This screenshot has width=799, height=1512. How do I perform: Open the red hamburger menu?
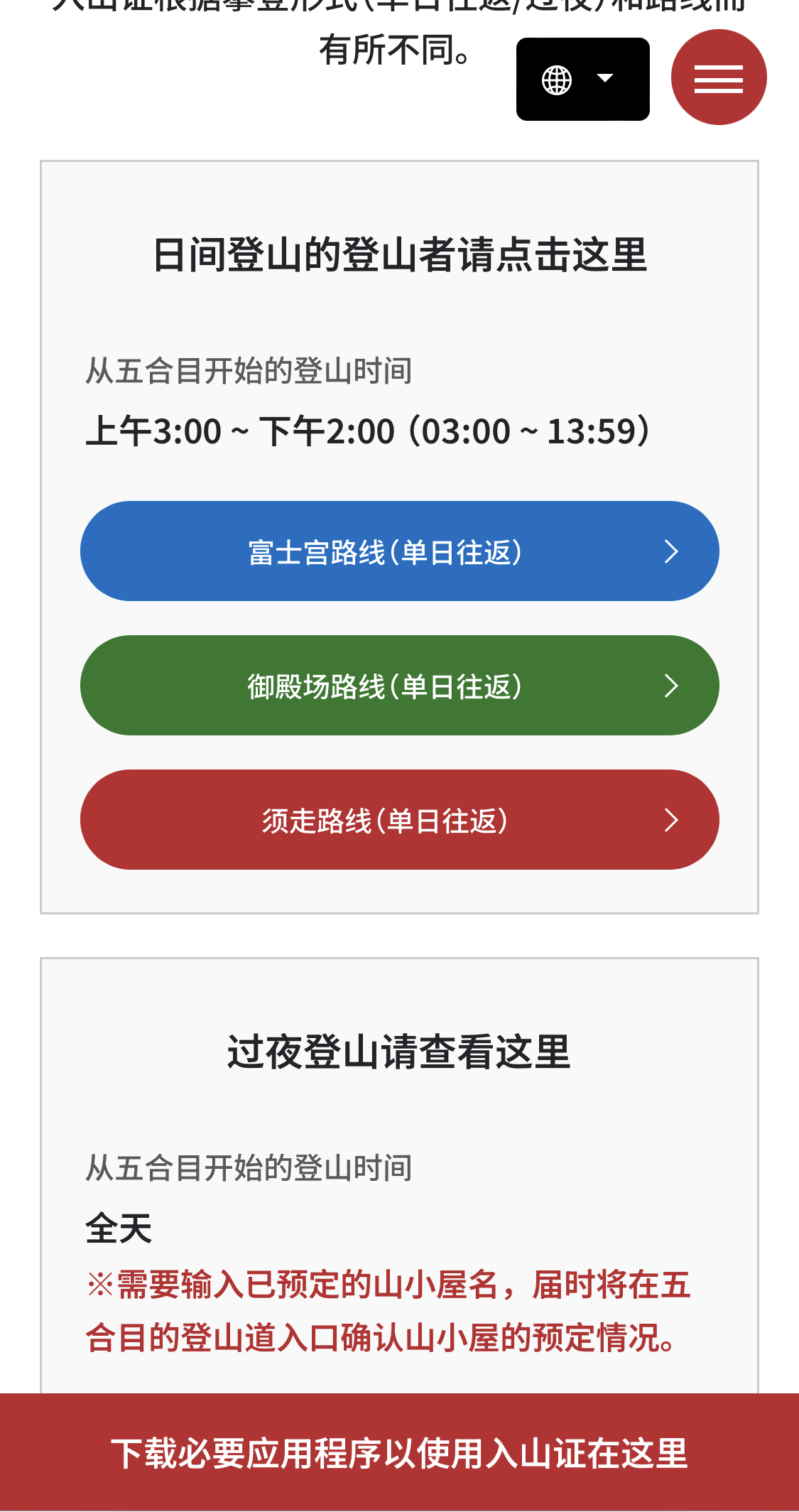click(x=719, y=77)
